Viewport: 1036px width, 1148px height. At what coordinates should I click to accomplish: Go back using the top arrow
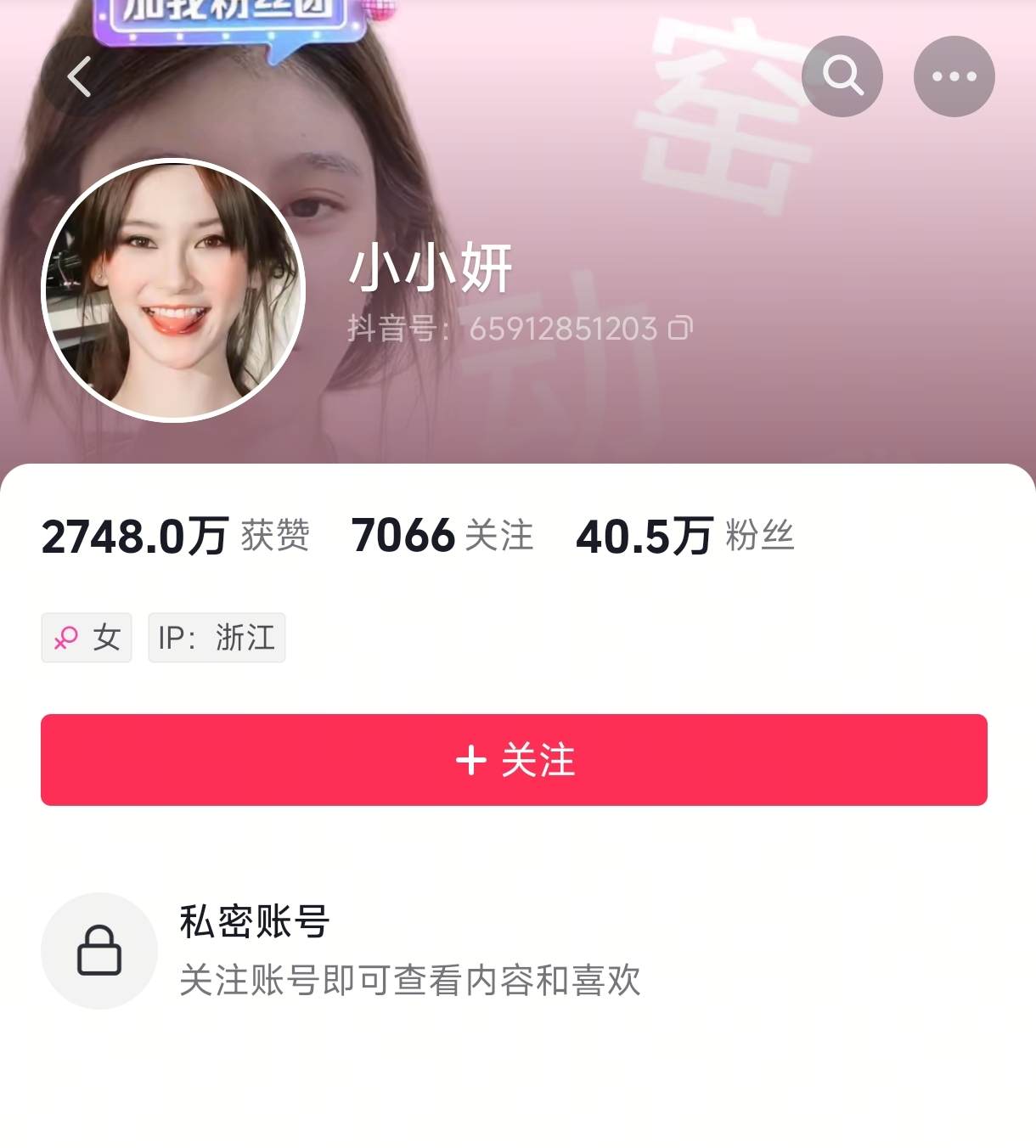(x=80, y=76)
